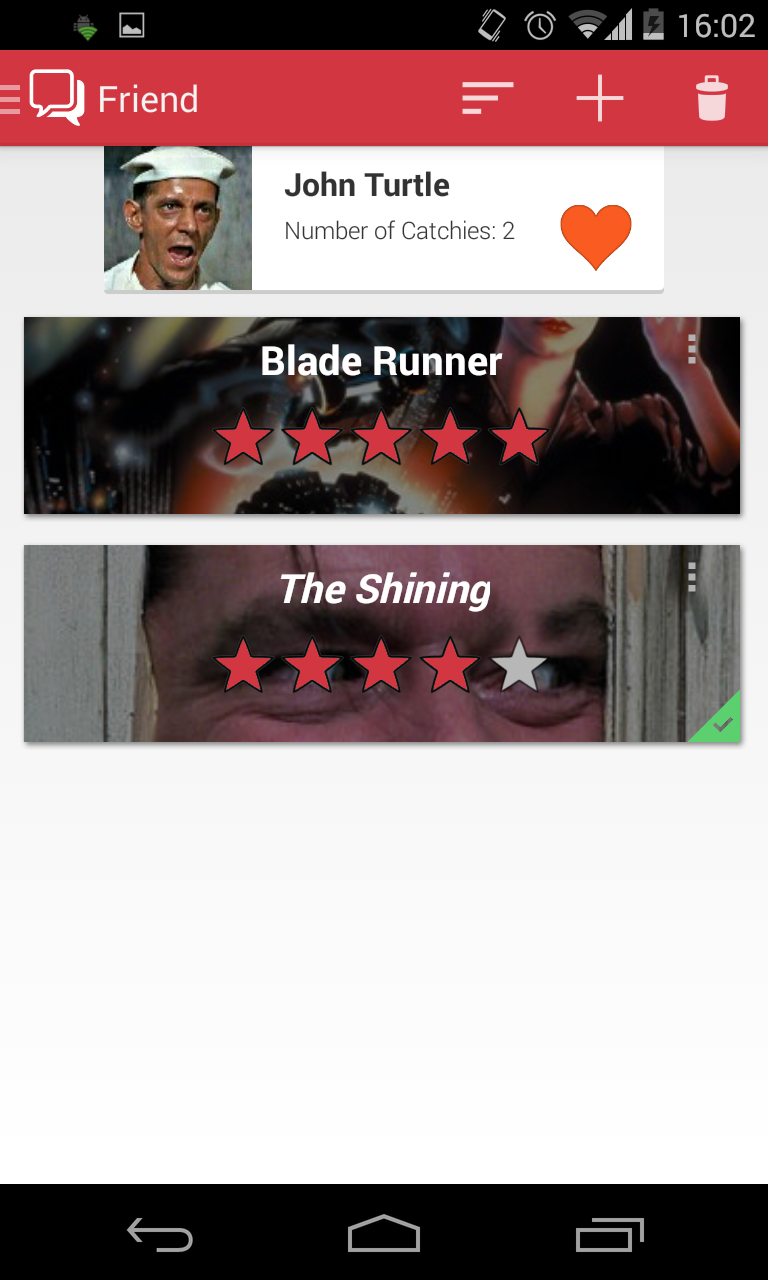Open the recent apps view
Image resolution: width=768 pixels, height=1280 pixels.
click(609, 1234)
